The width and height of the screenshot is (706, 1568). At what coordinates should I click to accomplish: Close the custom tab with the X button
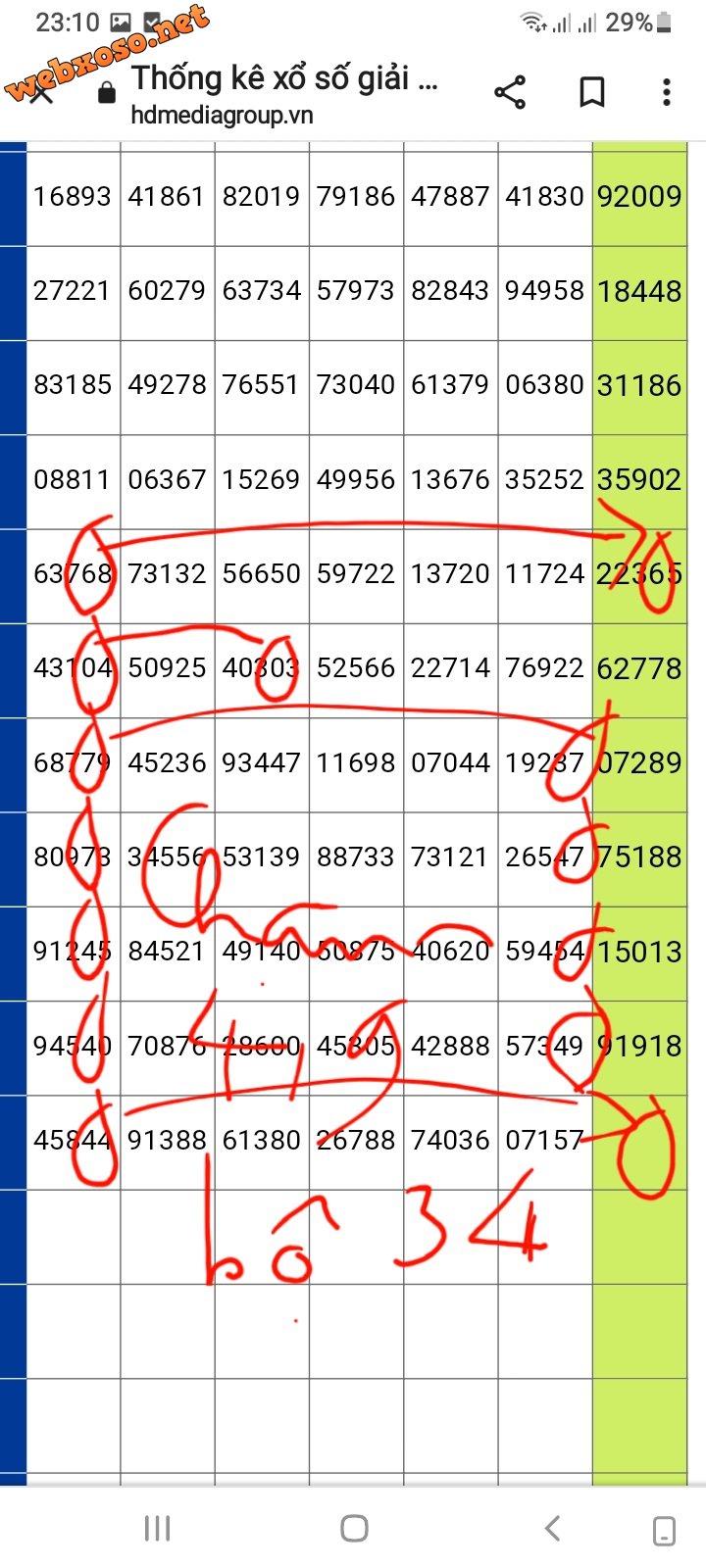point(40,93)
